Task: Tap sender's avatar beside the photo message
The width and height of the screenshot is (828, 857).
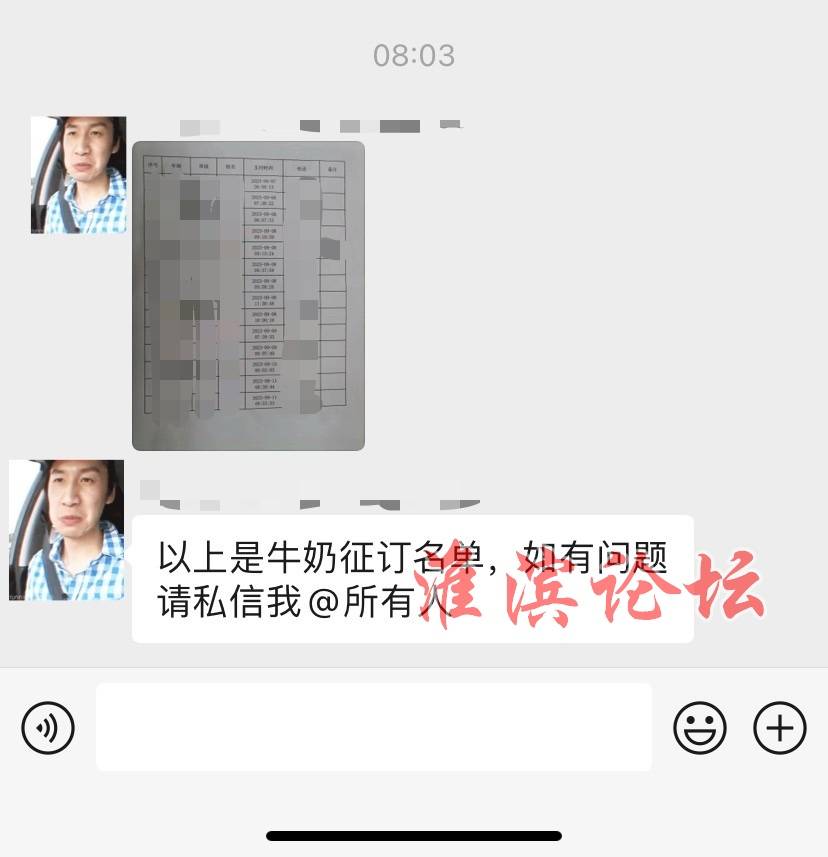Action: coord(79,175)
